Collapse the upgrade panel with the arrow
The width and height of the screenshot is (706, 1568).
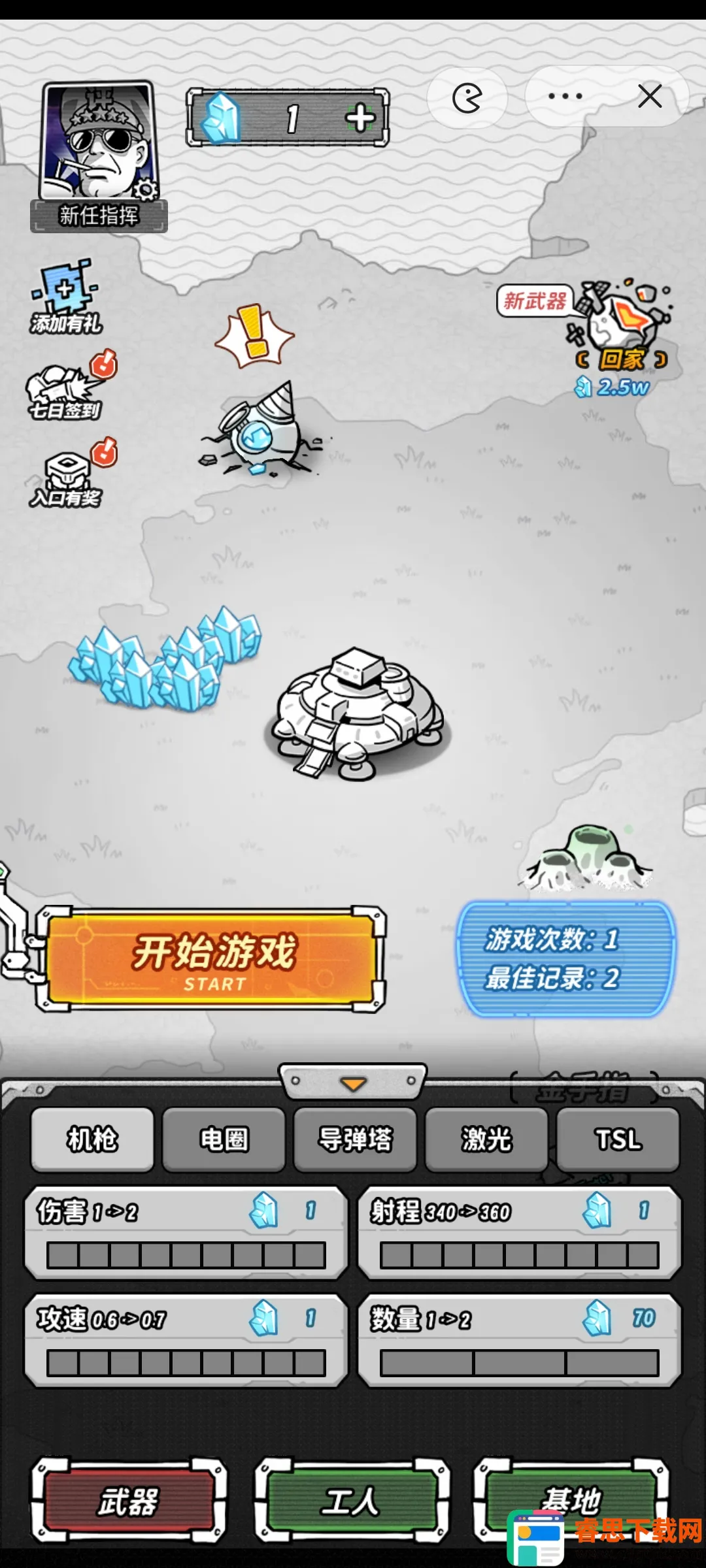(x=353, y=1084)
